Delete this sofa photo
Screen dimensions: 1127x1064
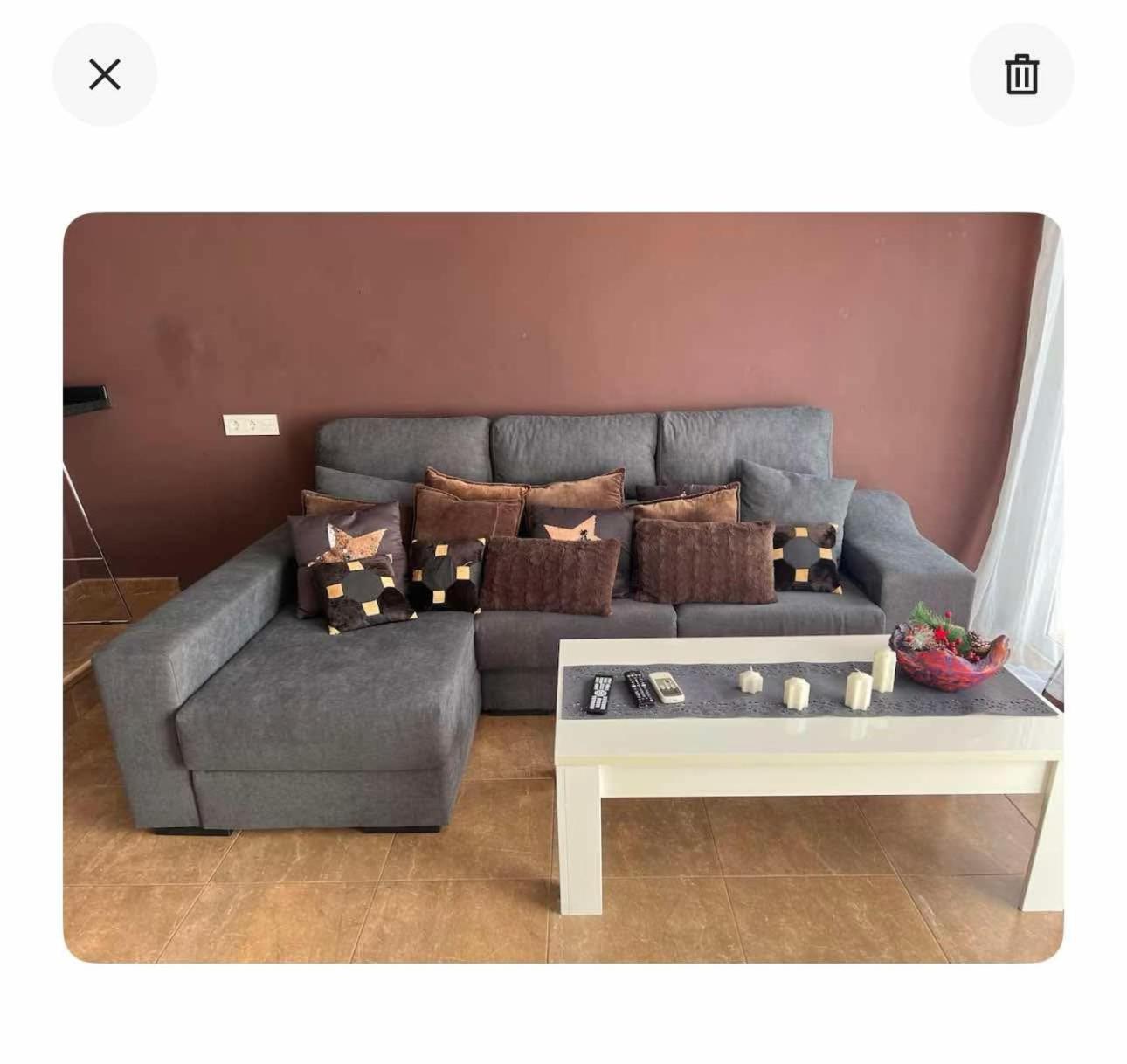pos(1020,75)
